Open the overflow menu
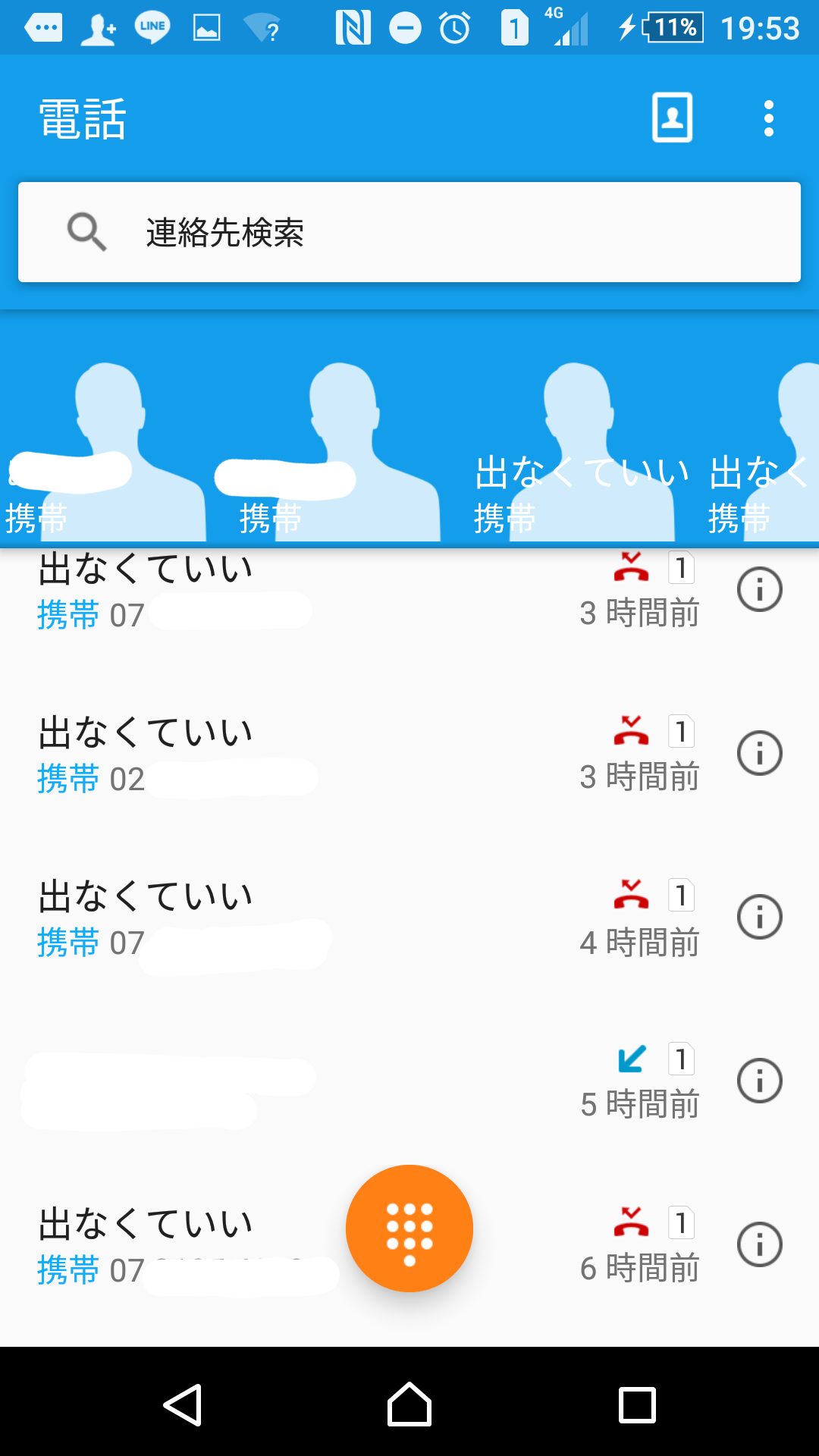Screen dimensions: 819x1456 (768, 118)
